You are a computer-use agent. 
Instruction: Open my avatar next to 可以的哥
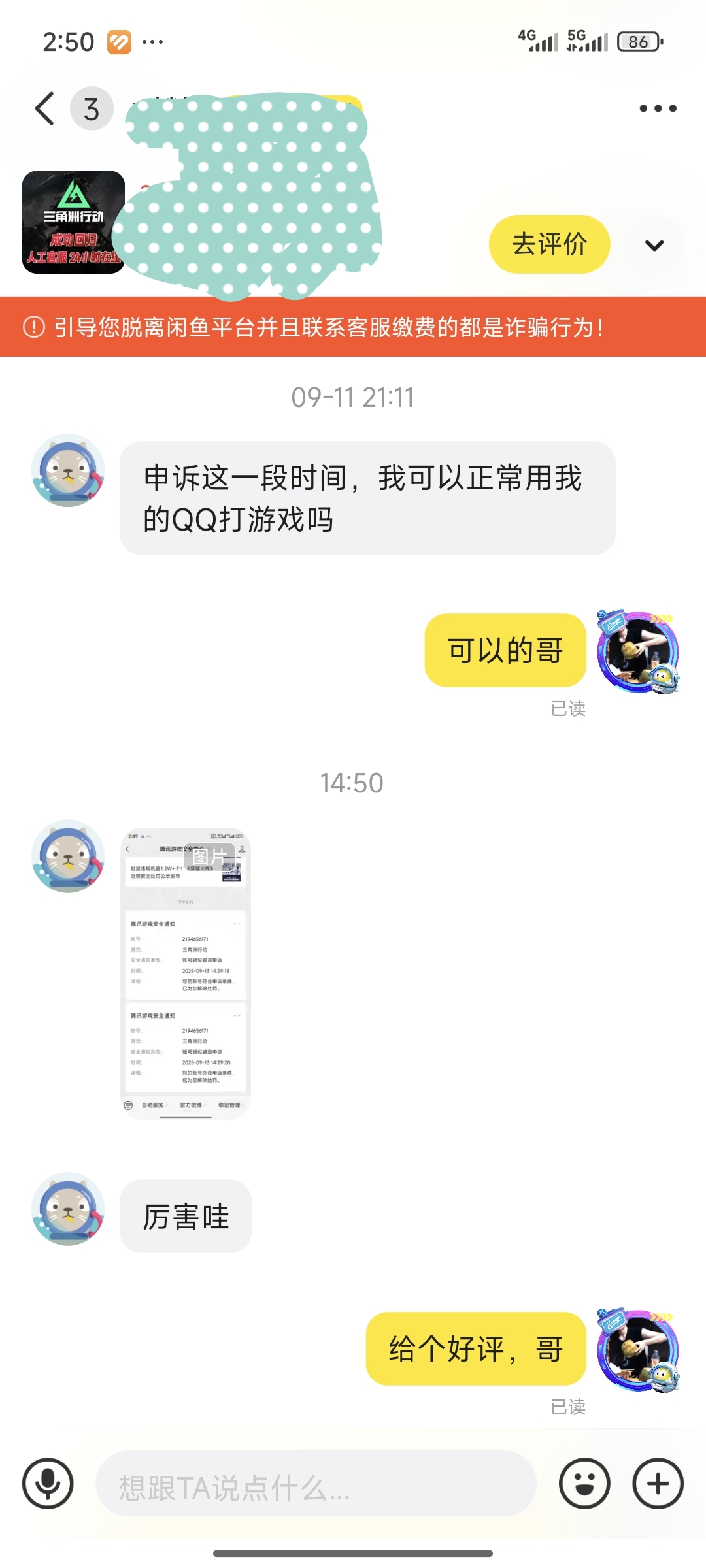coord(638,651)
